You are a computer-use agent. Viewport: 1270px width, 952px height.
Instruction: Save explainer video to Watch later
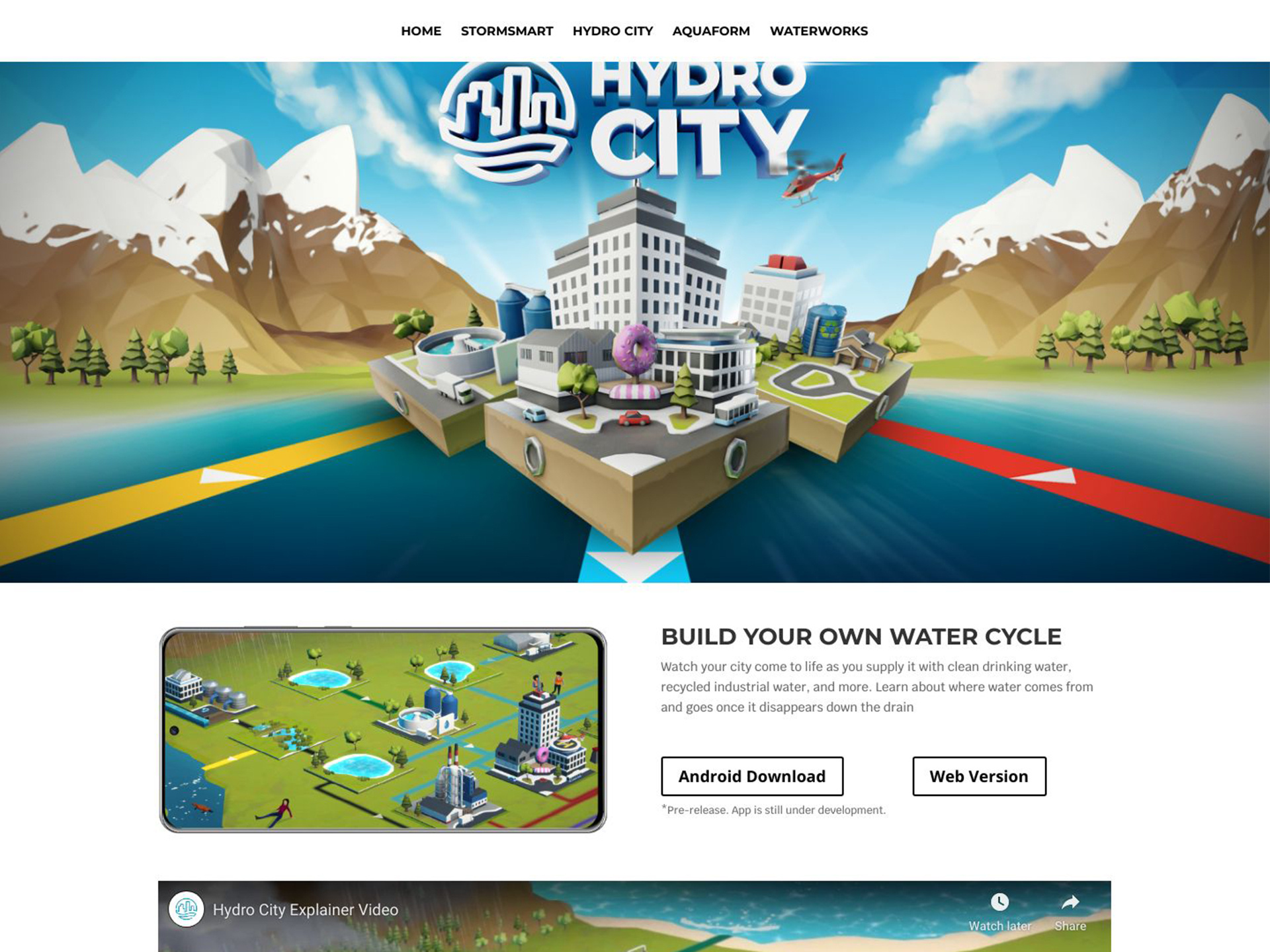999,910
